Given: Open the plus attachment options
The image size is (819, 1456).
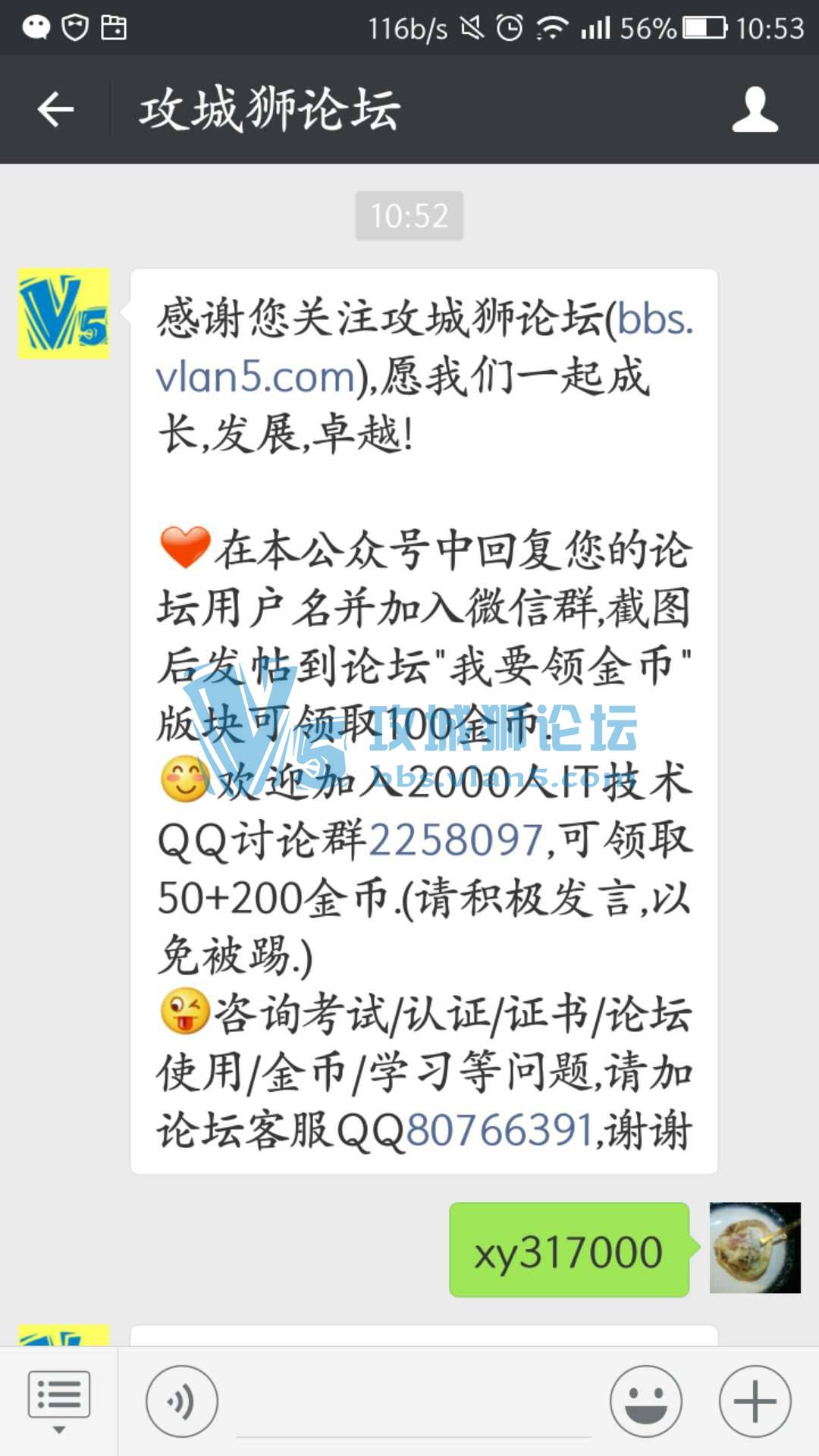Looking at the screenshot, I should [x=755, y=1401].
